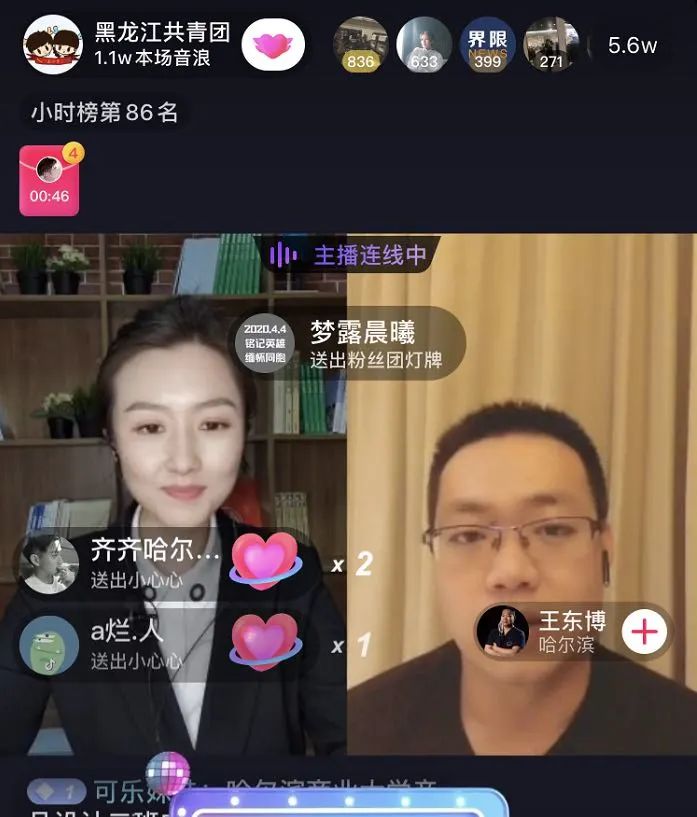Open the 小时榜第86名 hourly ranking
The width and height of the screenshot is (697, 817).
[x=104, y=113]
